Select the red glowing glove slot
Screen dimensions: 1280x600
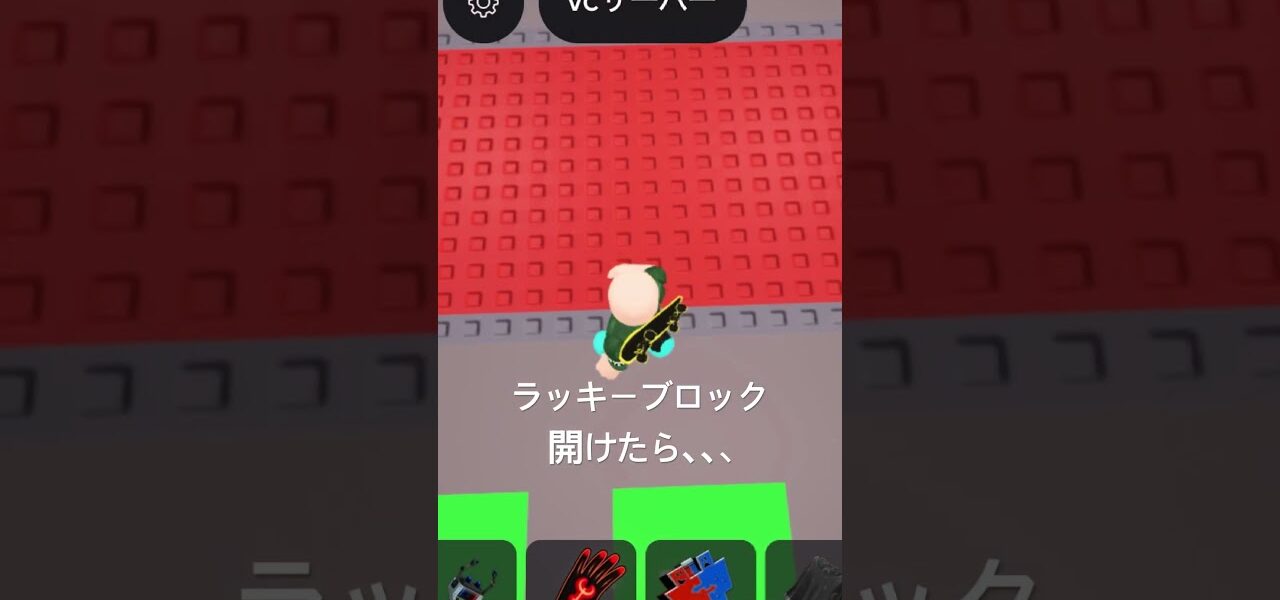pos(581,572)
